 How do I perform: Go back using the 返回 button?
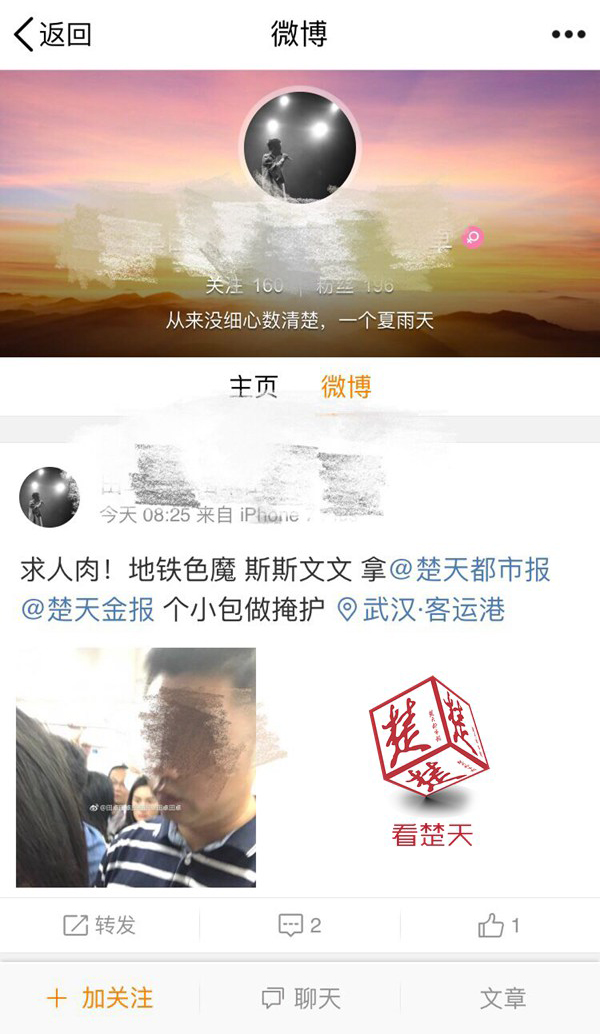point(53,34)
